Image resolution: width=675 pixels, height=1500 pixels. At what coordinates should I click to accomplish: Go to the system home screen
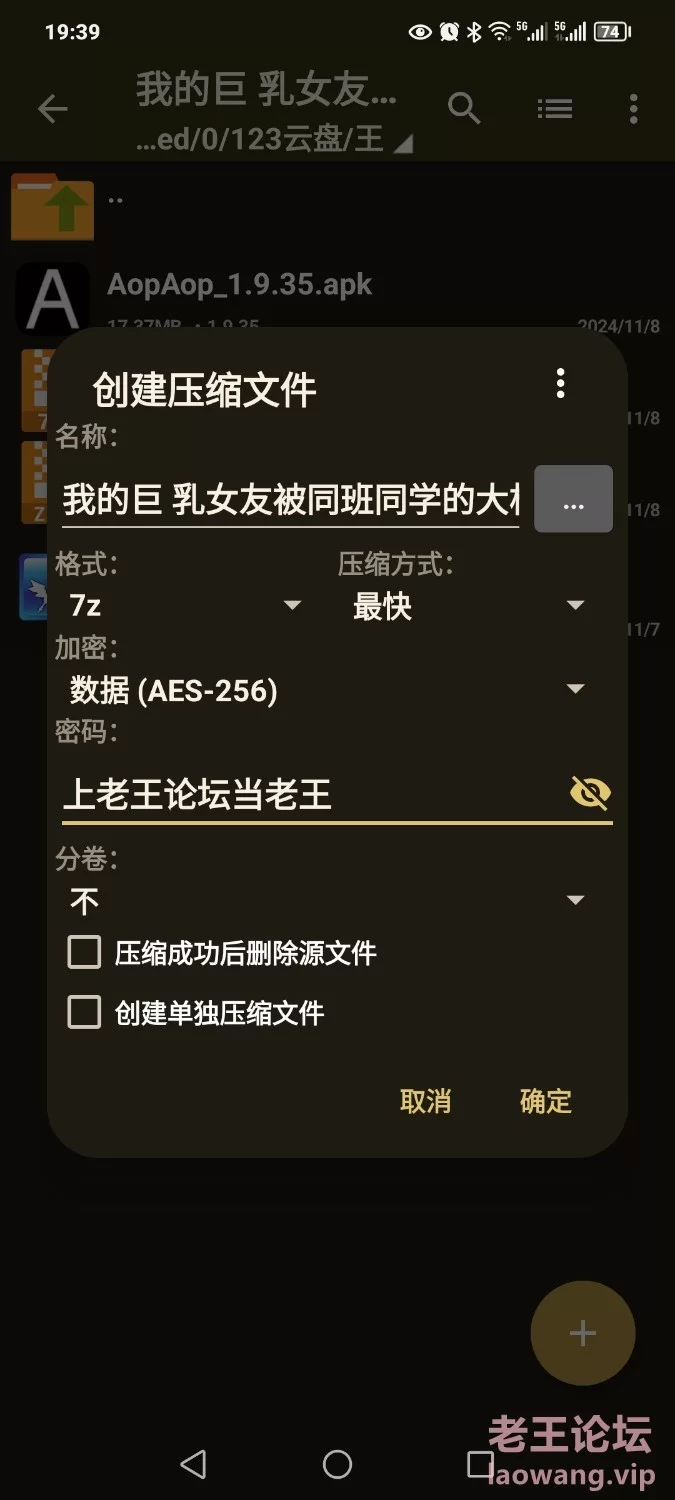(x=337, y=1464)
